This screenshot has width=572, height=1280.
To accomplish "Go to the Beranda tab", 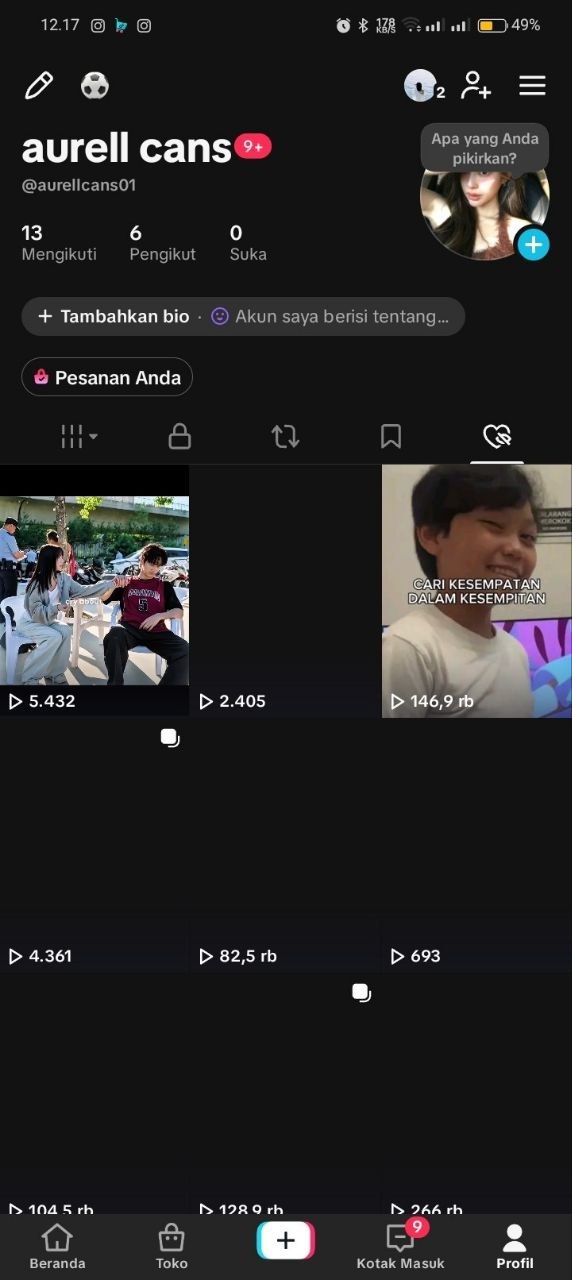I will click(57, 1246).
